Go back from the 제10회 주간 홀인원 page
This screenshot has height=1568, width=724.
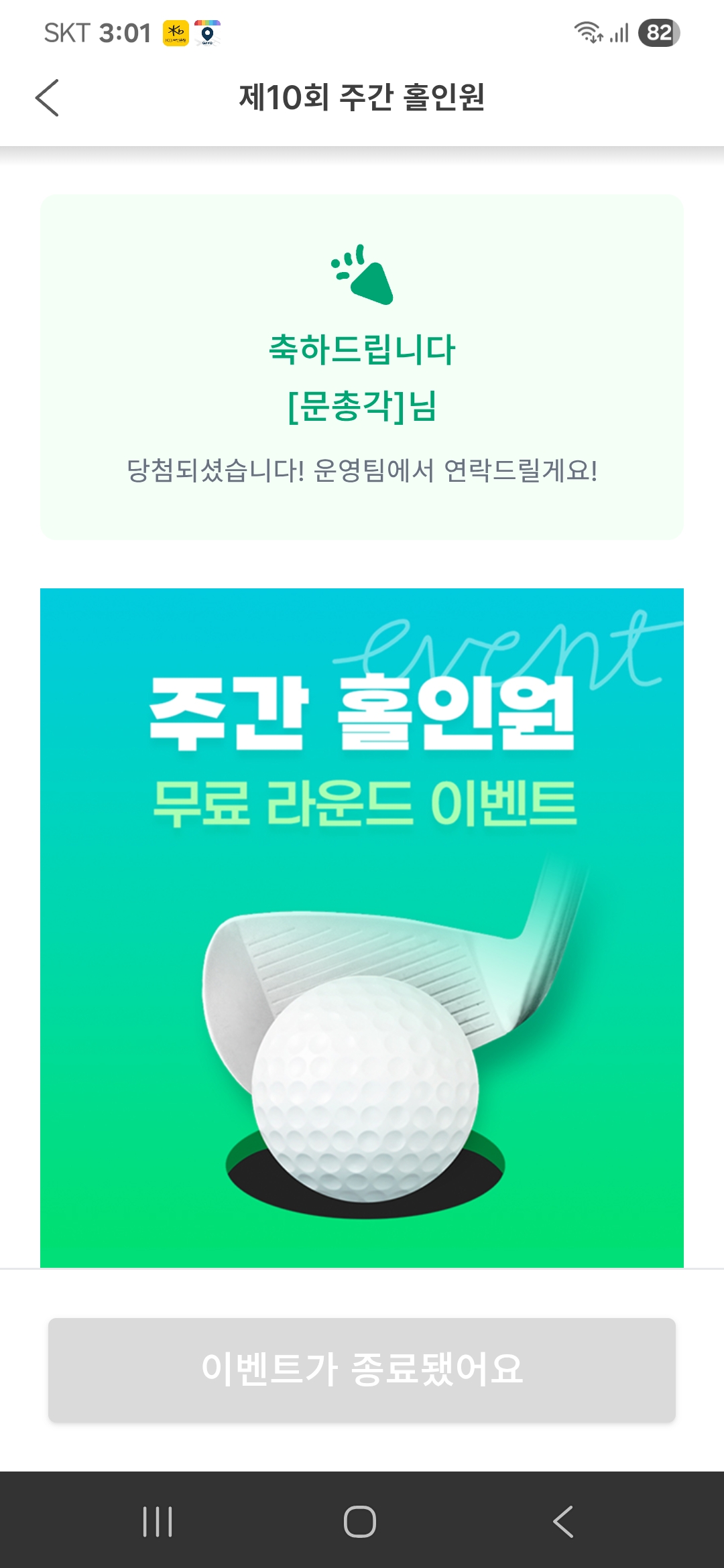(47, 98)
